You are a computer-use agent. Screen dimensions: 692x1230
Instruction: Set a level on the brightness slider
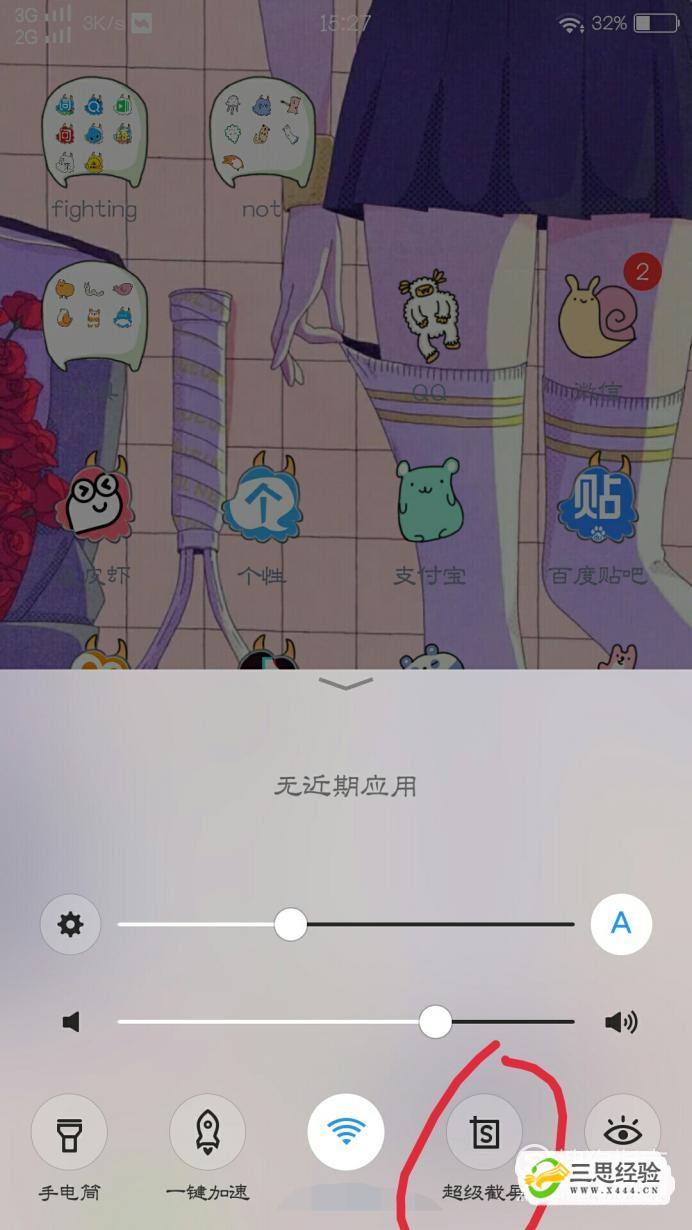[x=345, y=925]
